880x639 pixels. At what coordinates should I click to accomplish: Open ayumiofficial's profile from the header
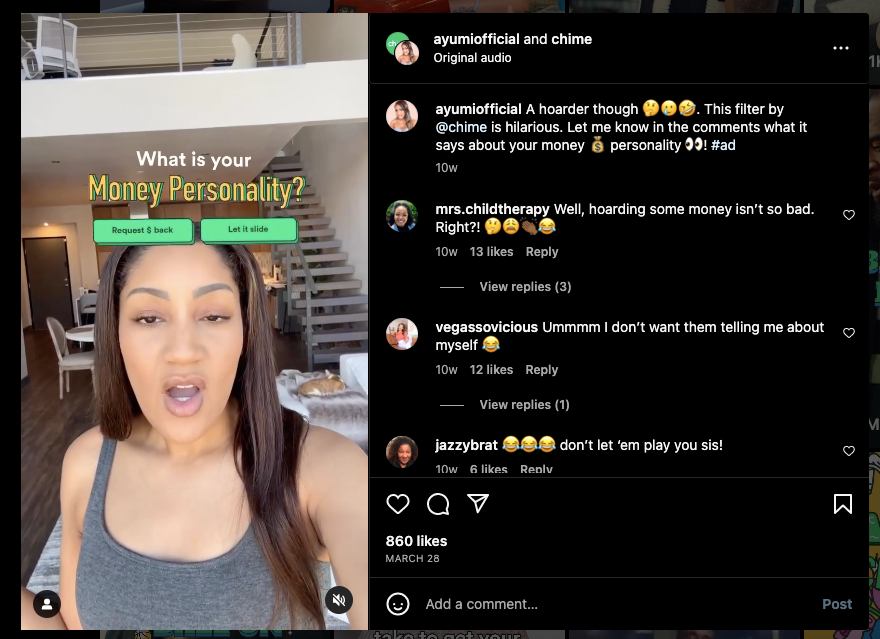click(x=476, y=39)
